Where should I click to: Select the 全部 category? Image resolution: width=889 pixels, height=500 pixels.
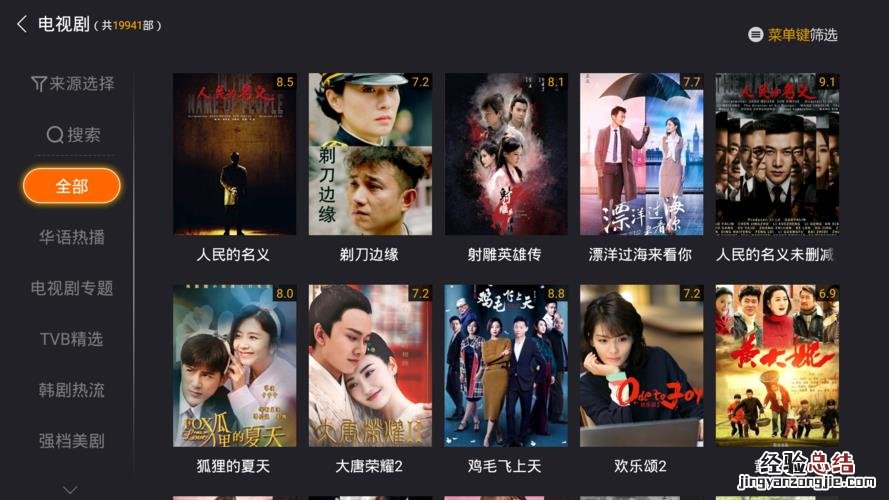point(72,186)
